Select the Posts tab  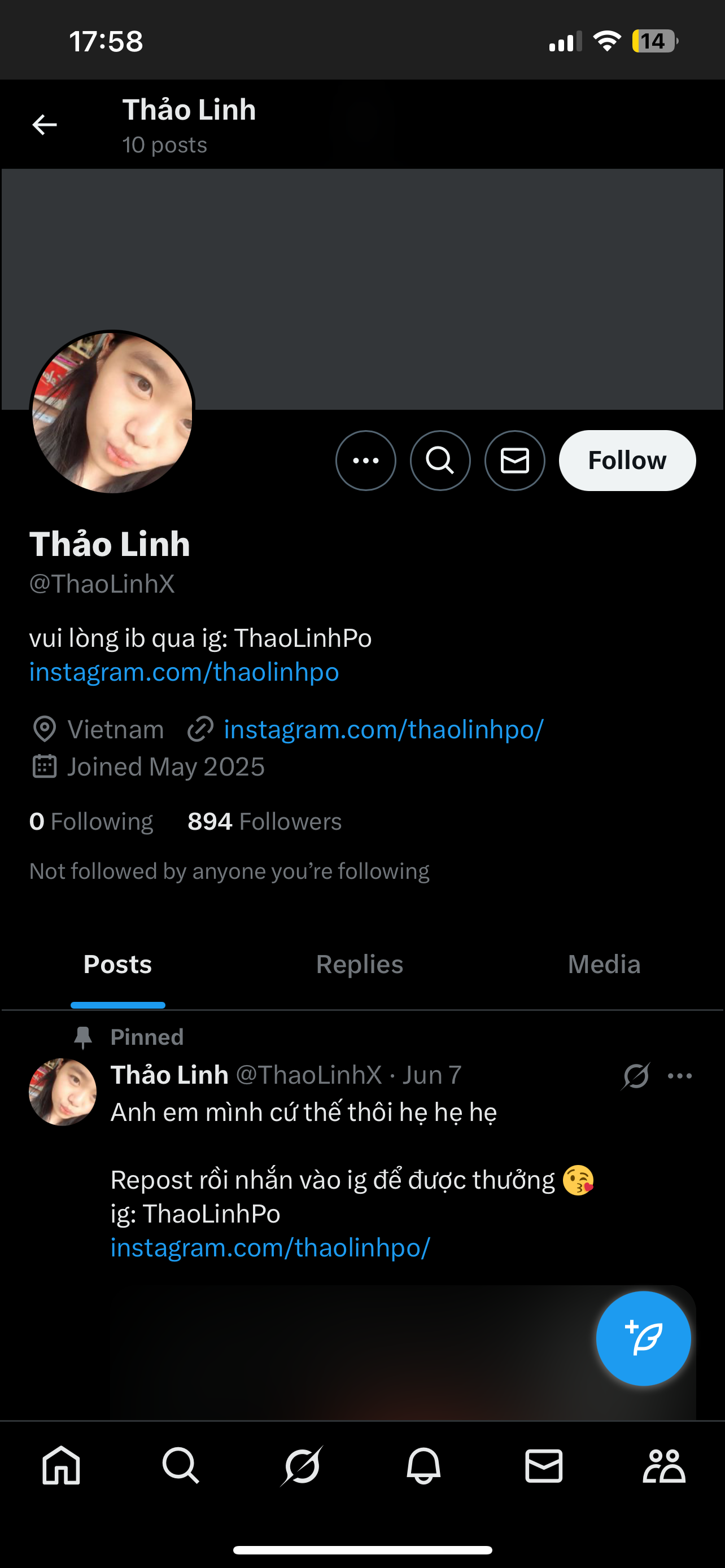click(117, 965)
